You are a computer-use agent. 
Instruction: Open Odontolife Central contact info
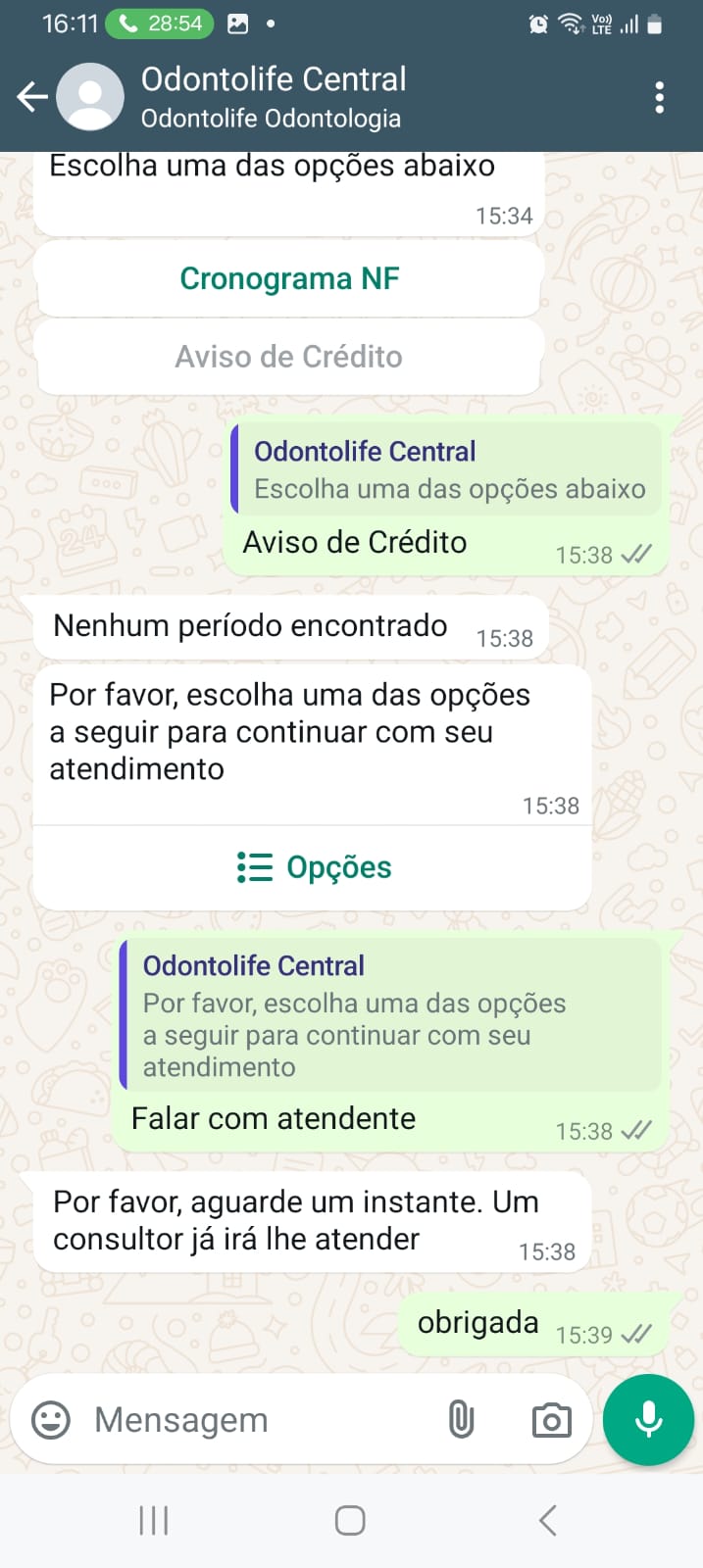(x=273, y=97)
